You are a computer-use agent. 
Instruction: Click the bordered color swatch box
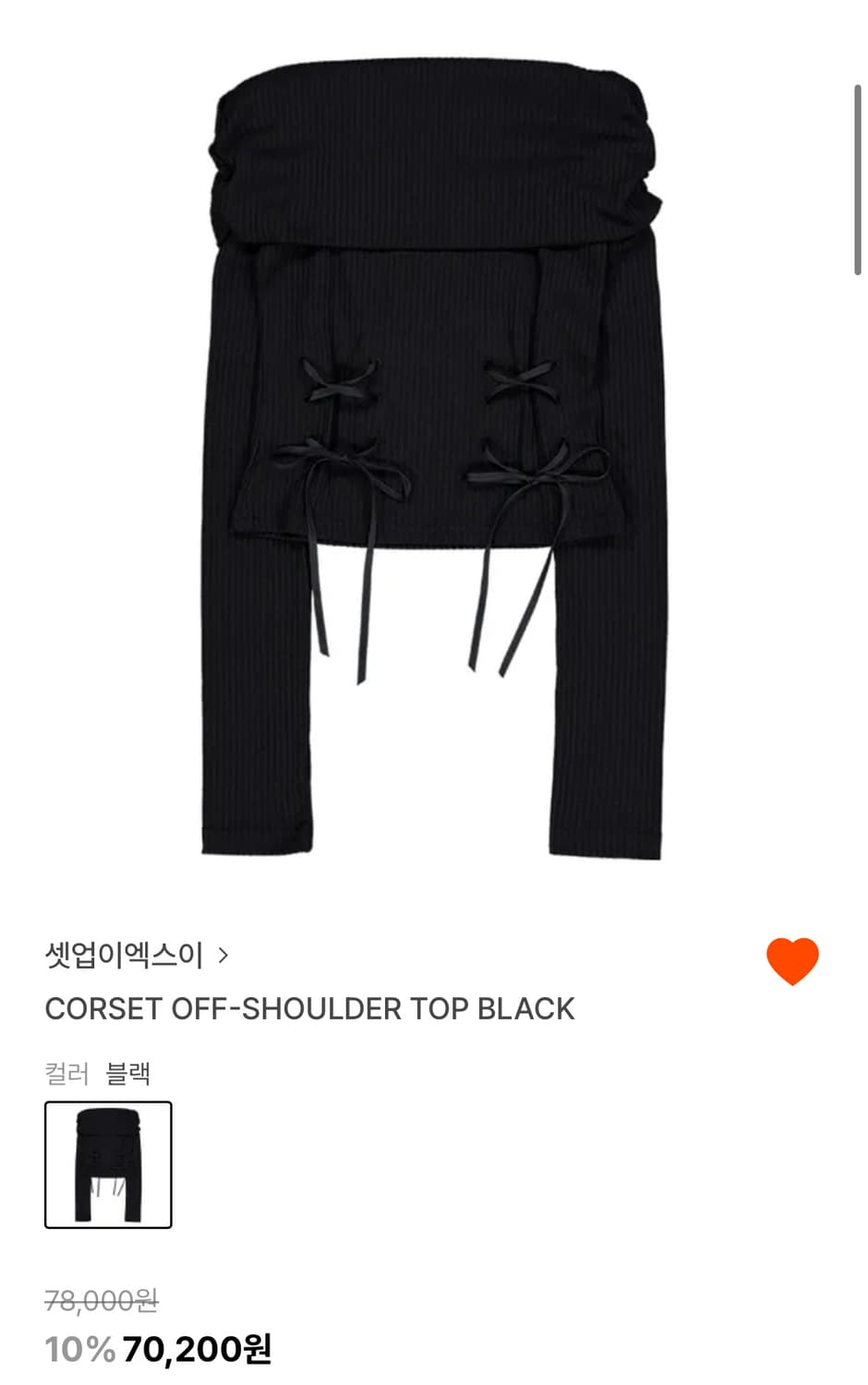click(x=108, y=1162)
